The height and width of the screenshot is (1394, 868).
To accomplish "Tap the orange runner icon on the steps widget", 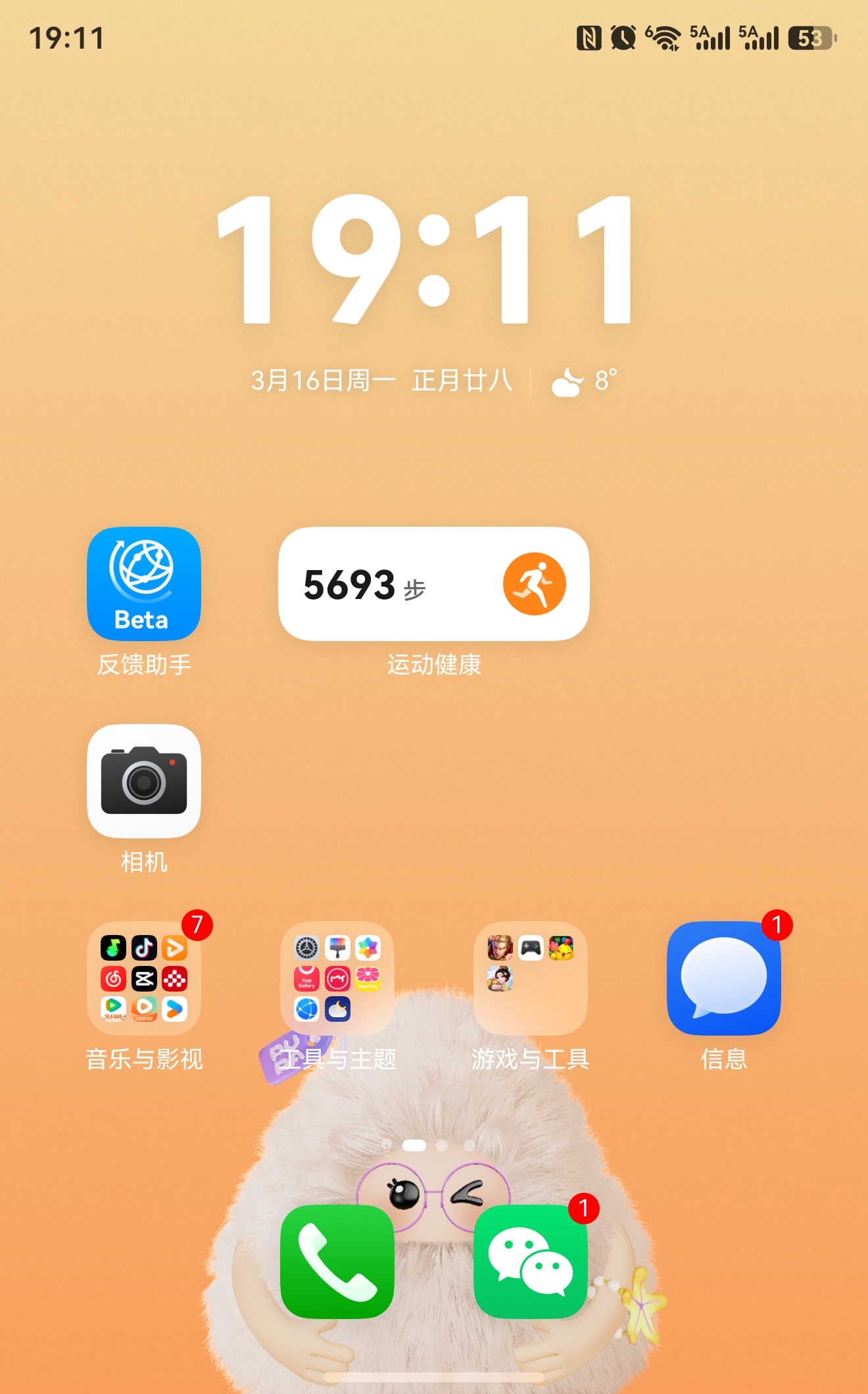I will tap(537, 584).
